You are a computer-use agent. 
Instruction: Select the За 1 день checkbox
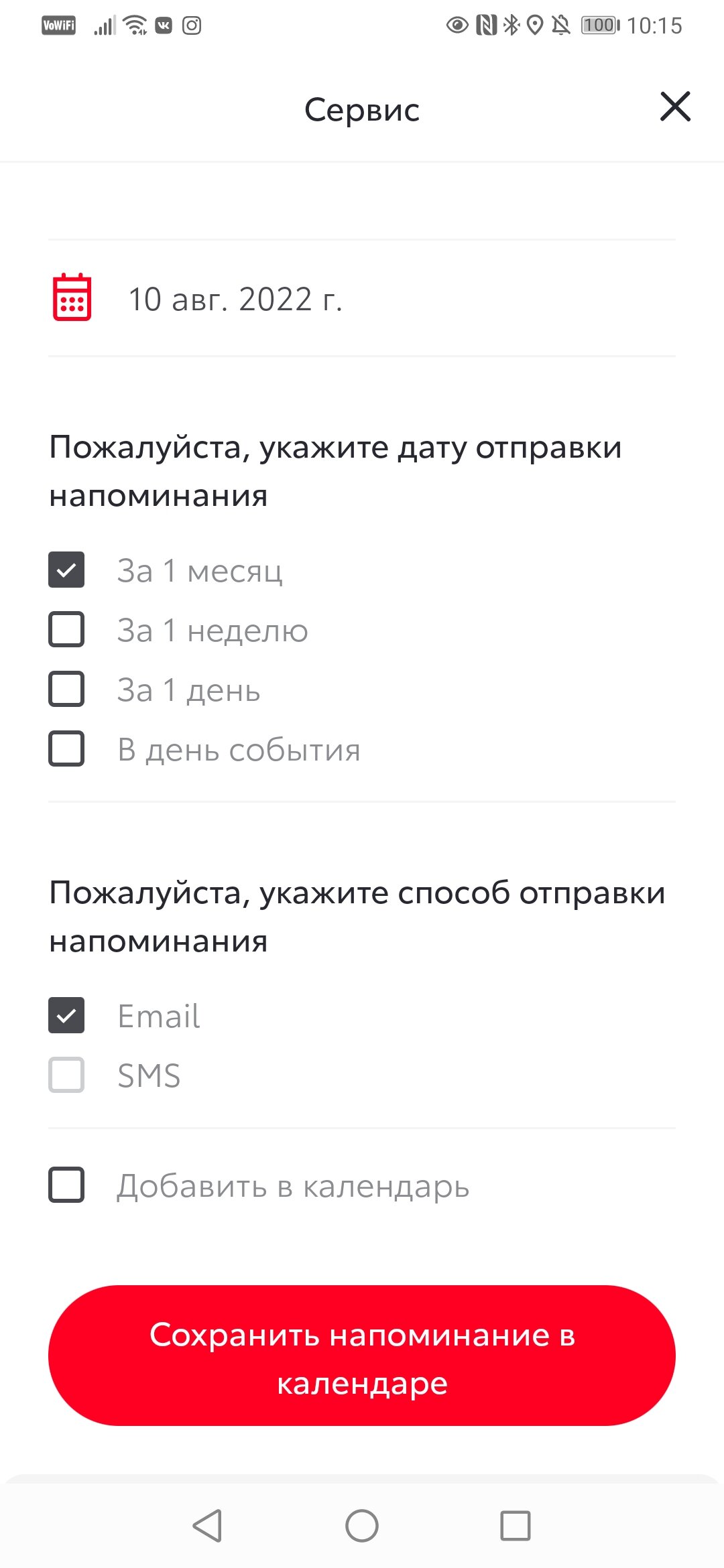66,689
